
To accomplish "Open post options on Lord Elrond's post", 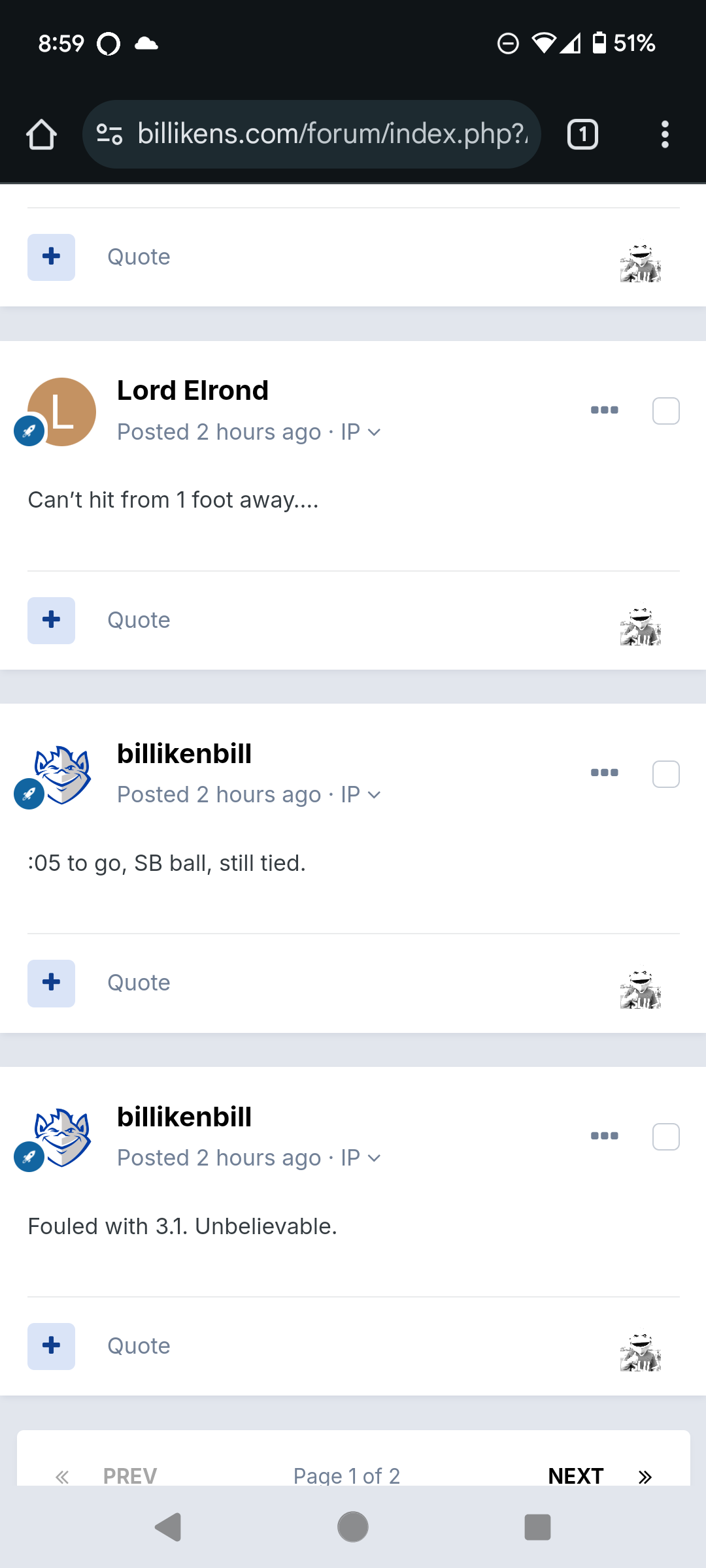I will click(x=604, y=410).
